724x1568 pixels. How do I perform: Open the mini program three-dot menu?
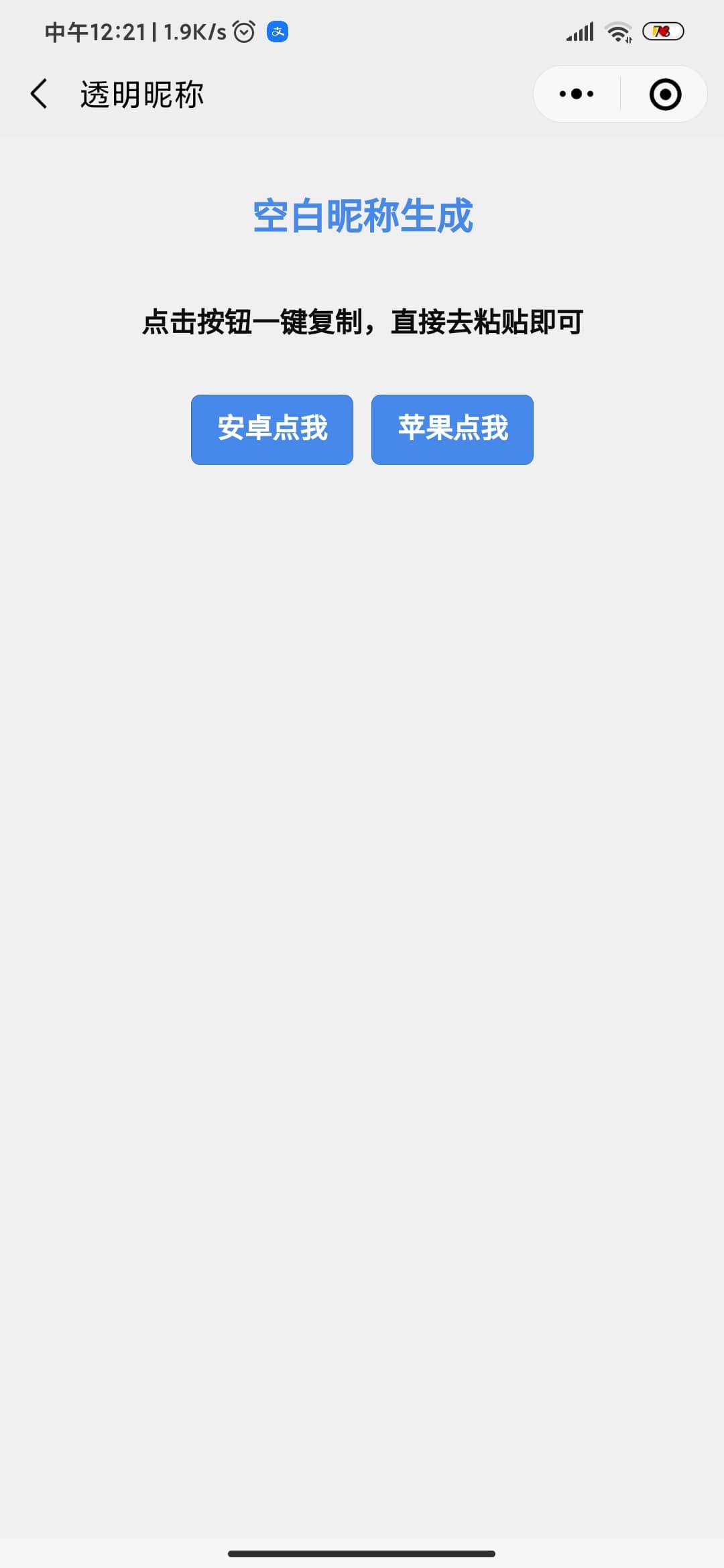(x=577, y=94)
